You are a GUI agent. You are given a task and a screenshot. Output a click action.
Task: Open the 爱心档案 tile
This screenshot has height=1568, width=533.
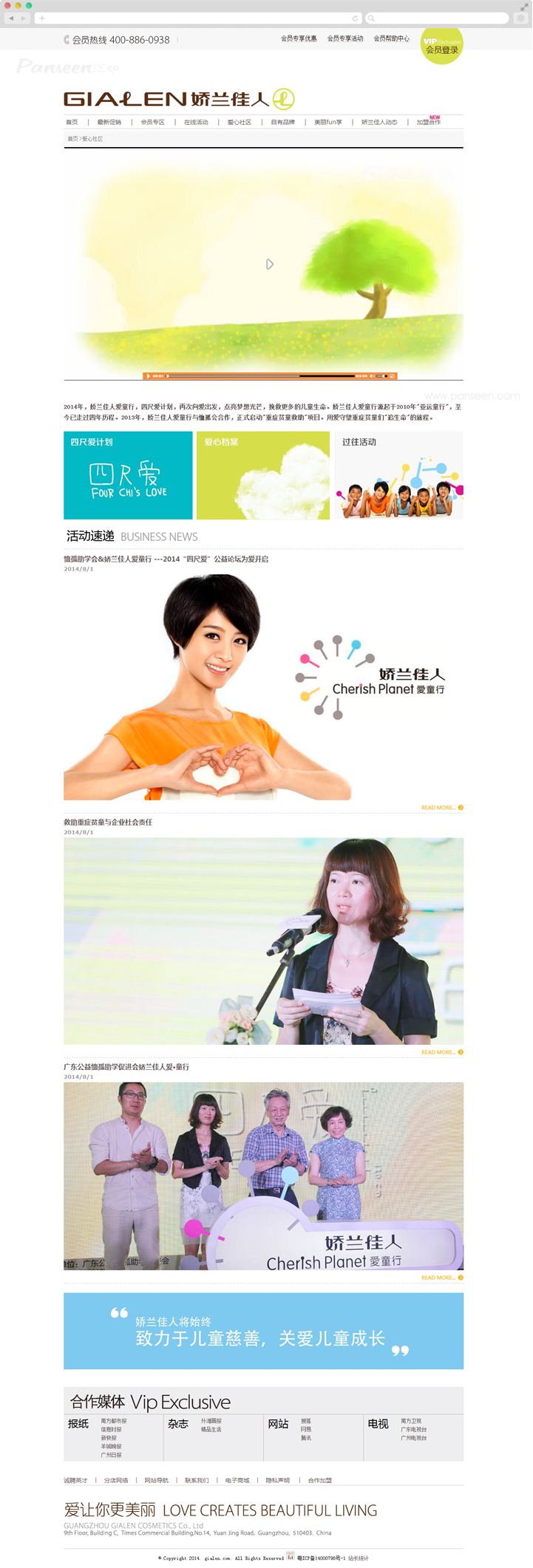tap(263, 476)
